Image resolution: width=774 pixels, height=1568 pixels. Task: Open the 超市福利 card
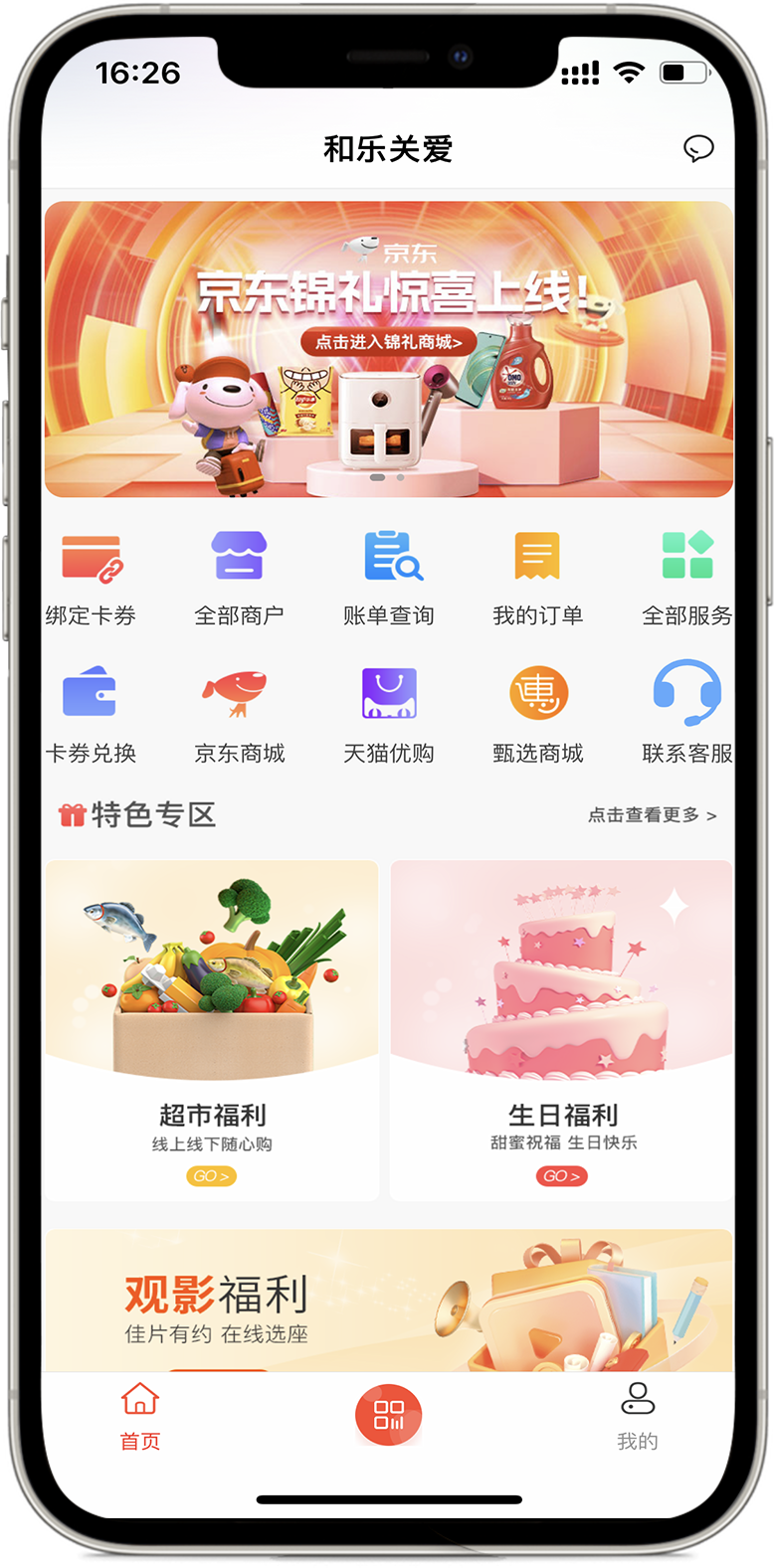click(212, 1029)
